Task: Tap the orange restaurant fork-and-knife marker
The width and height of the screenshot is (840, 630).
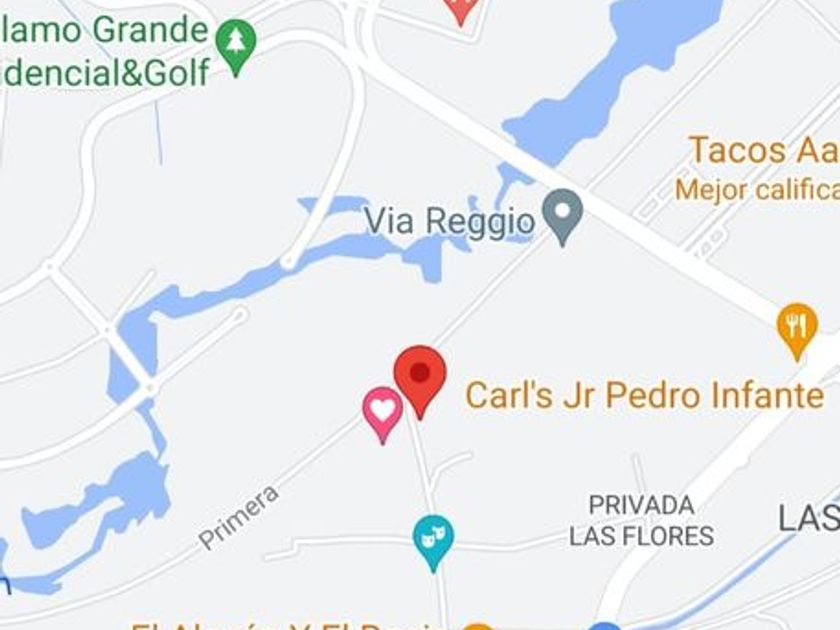Action: pyautogui.click(x=797, y=328)
